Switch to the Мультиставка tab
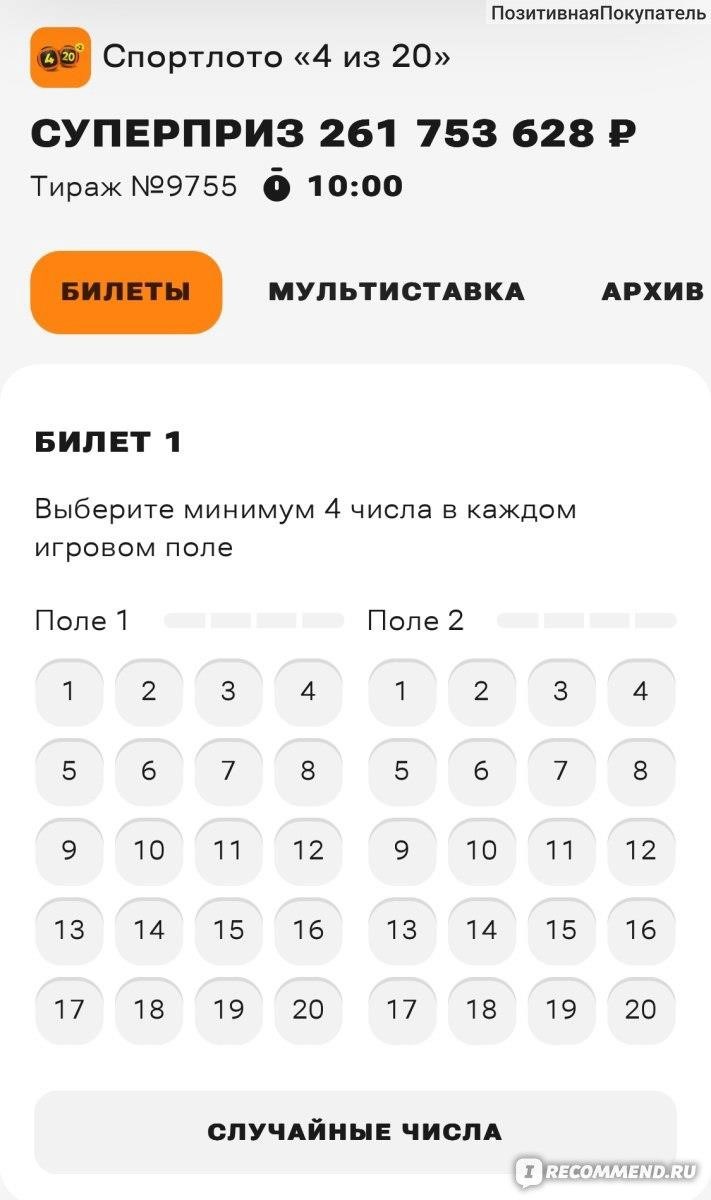 pyautogui.click(x=396, y=291)
